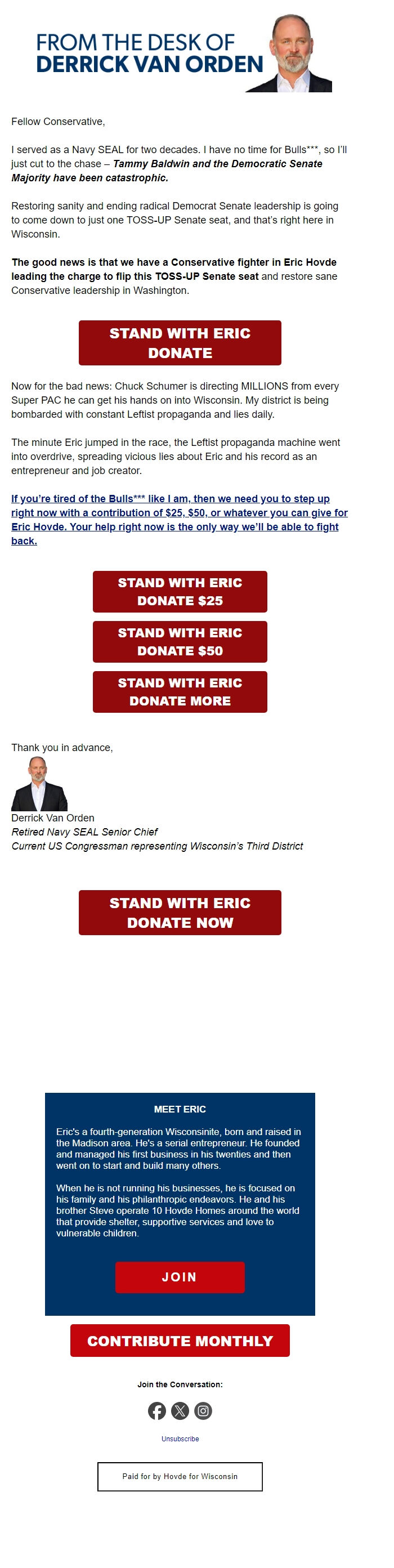Tap the Stand With Eric Donate button

(180, 343)
